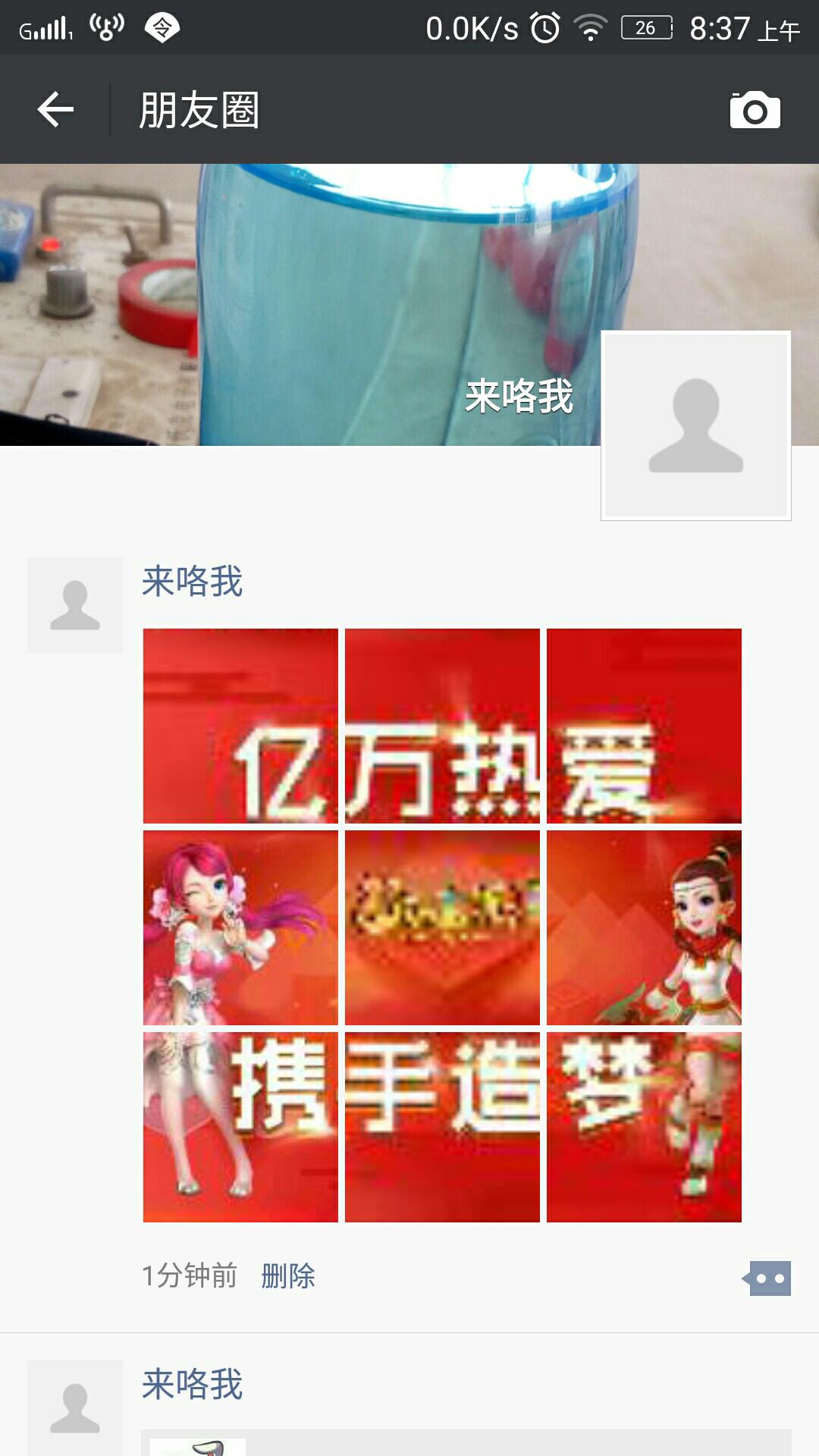View the 携 image tile
Viewport: 819px width, 1456px height.
pos(240,1127)
